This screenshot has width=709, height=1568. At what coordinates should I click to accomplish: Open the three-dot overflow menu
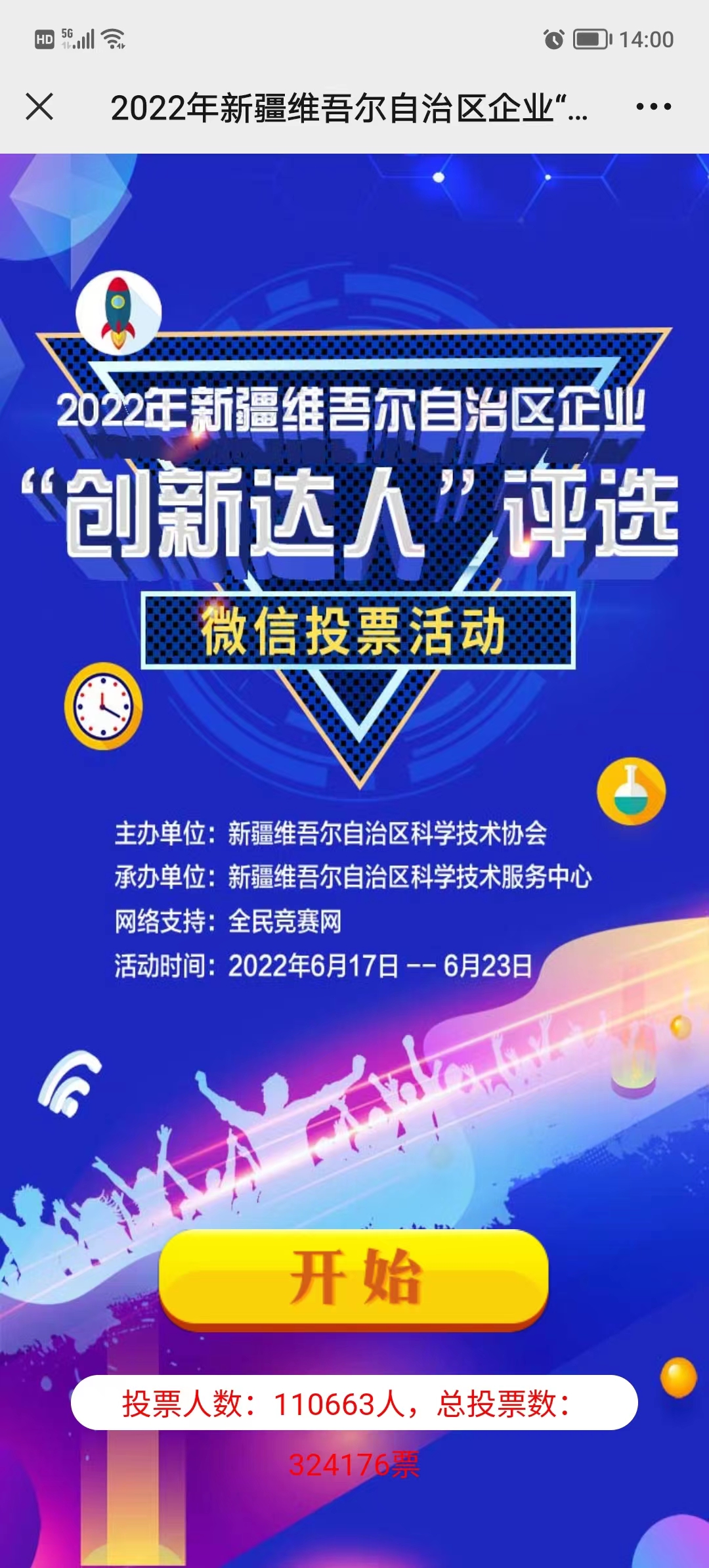pos(653,106)
